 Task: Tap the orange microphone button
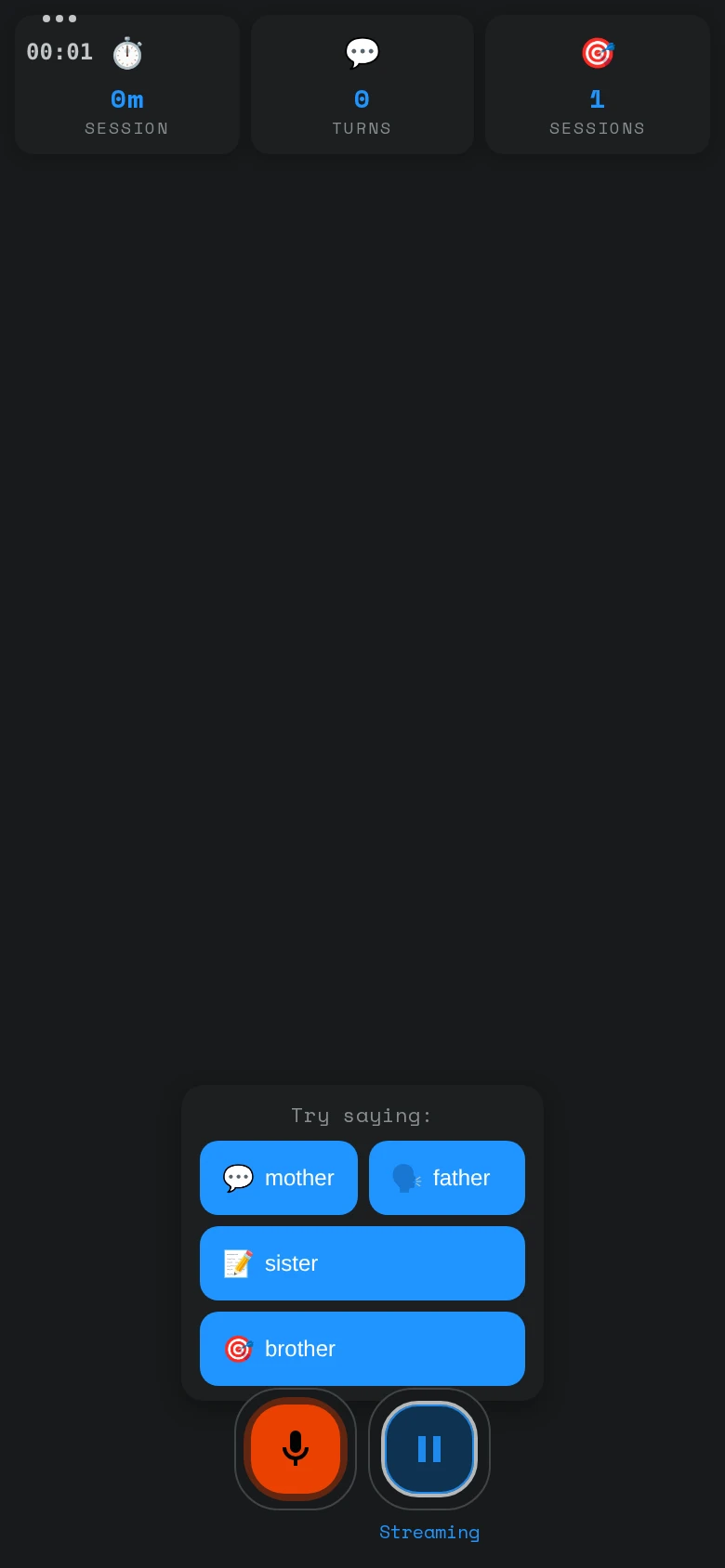(296, 1449)
